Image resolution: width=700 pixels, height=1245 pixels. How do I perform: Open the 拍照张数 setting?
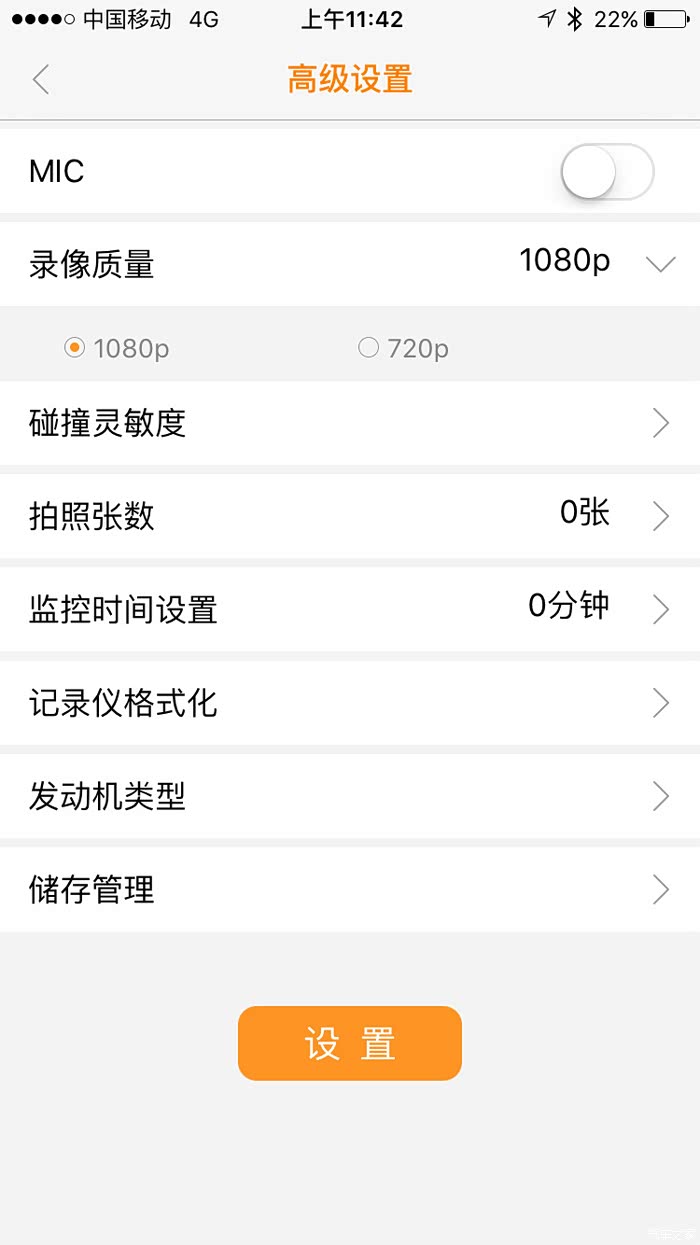pyautogui.click(x=350, y=516)
